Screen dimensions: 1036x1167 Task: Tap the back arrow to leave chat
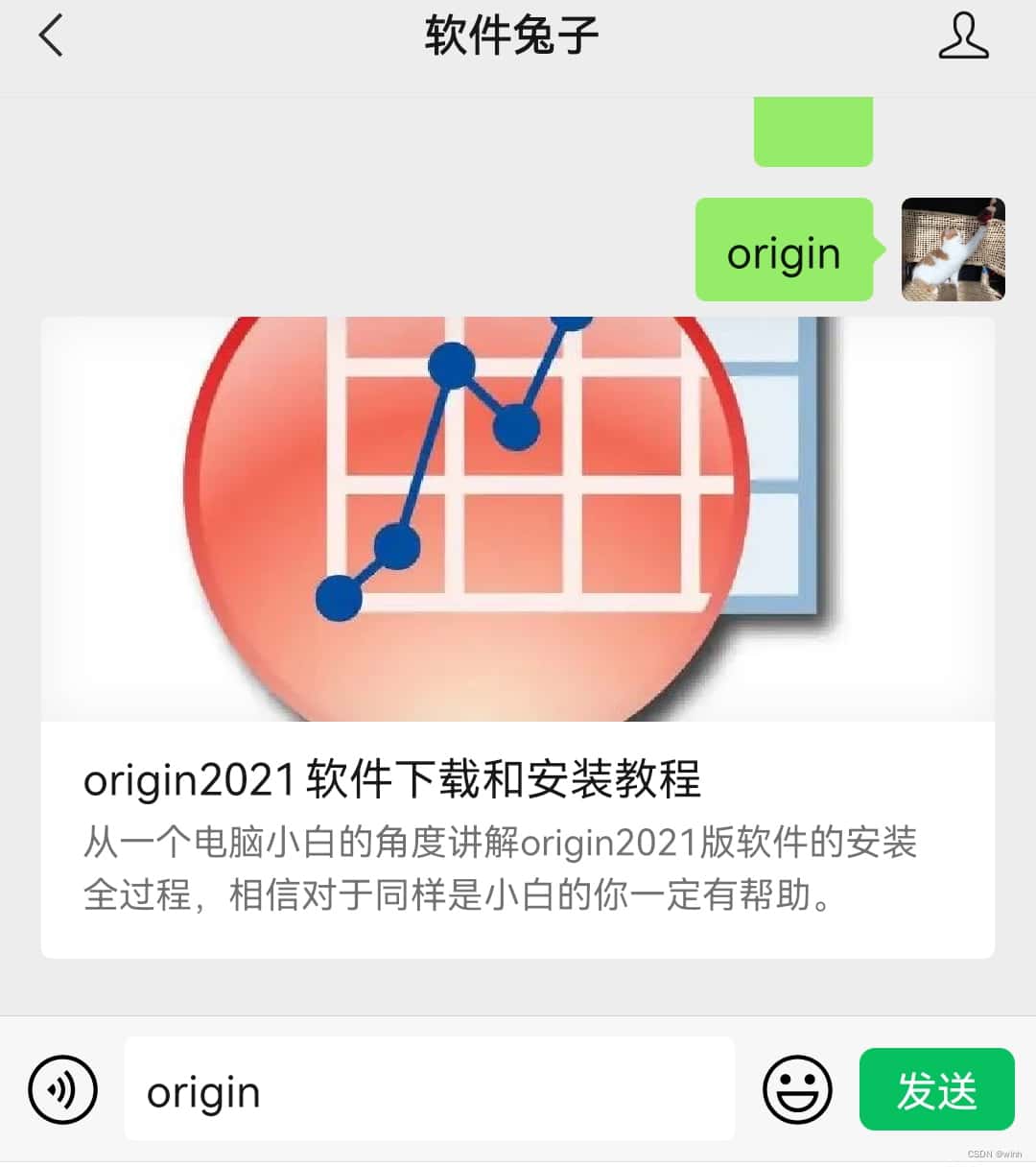pos(52,36)
